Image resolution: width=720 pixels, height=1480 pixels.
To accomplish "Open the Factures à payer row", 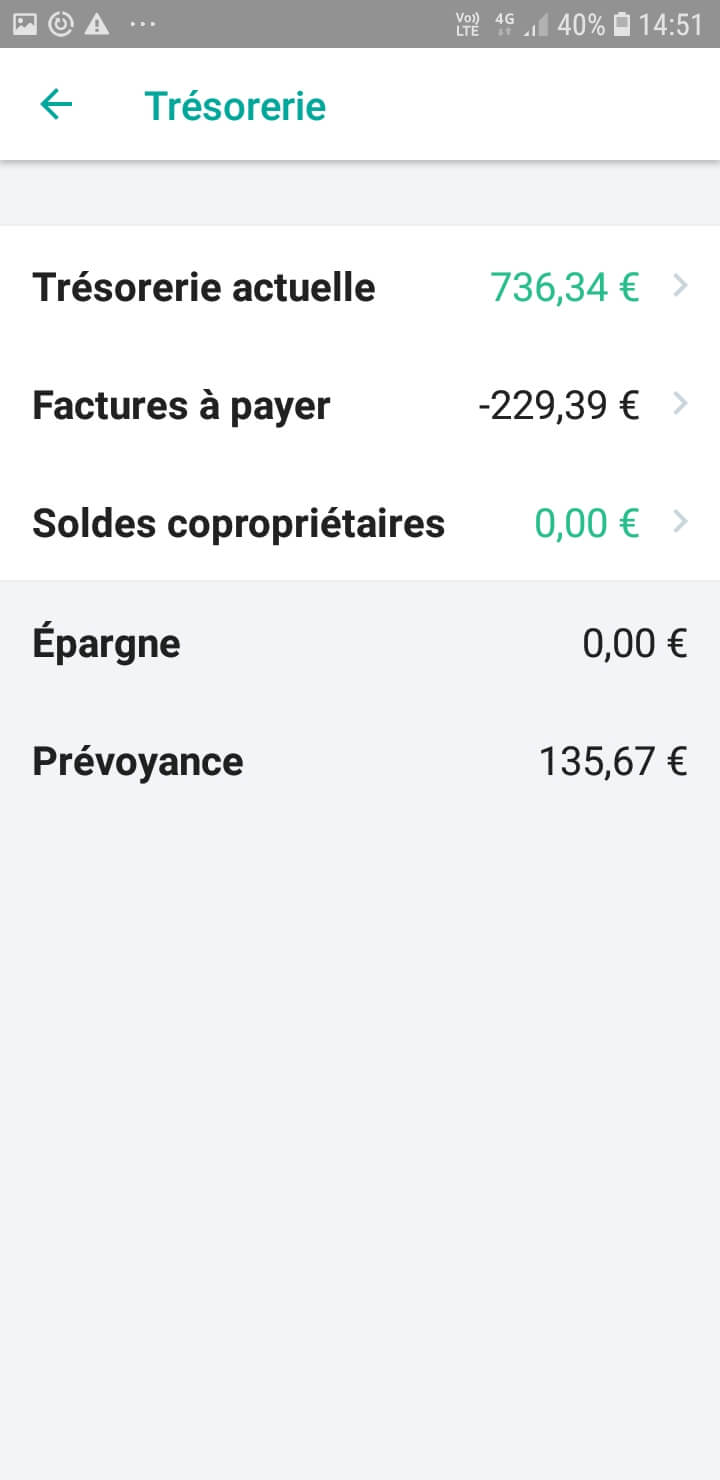I will tap(360, 405).
